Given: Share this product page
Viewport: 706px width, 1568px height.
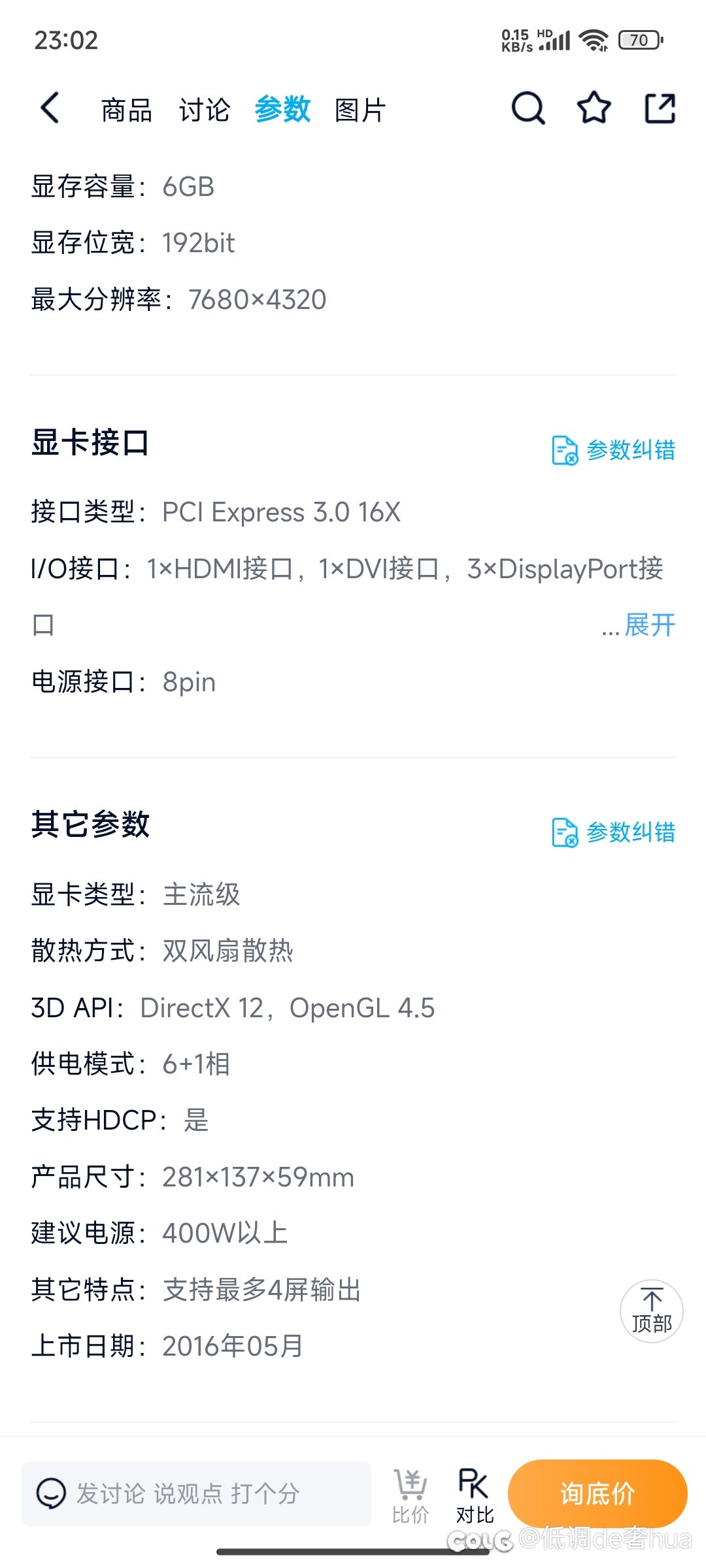Looking at the screenshot, I should [x=660, y=108].
